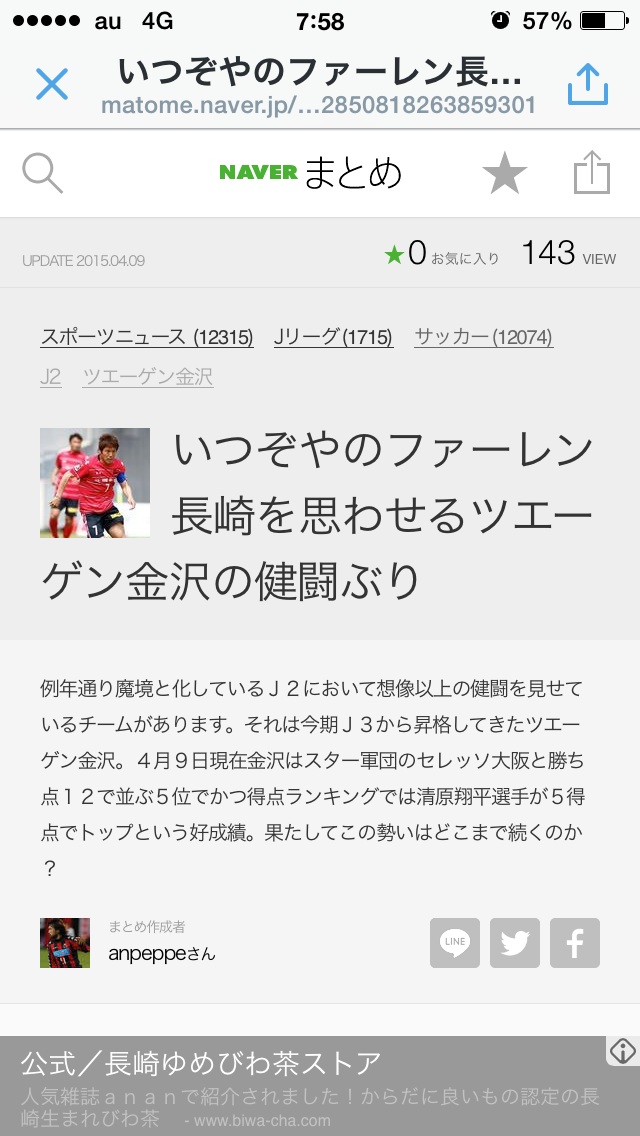The height and width of the screenshot is (1136, 640).
Task: Favorite this matome with the star icon
Action: (504, 174)
